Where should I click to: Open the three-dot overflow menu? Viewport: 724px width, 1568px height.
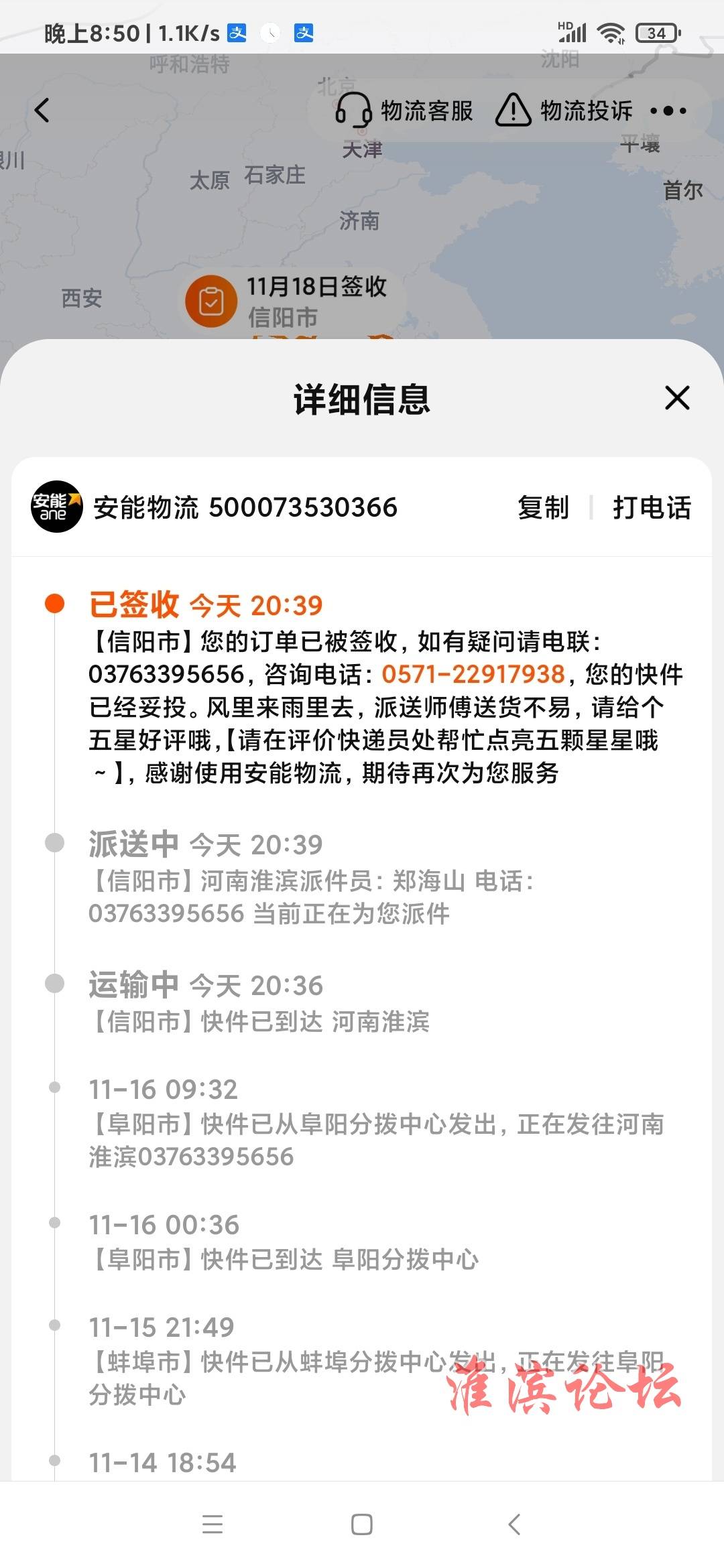click(x=668, y=111)
